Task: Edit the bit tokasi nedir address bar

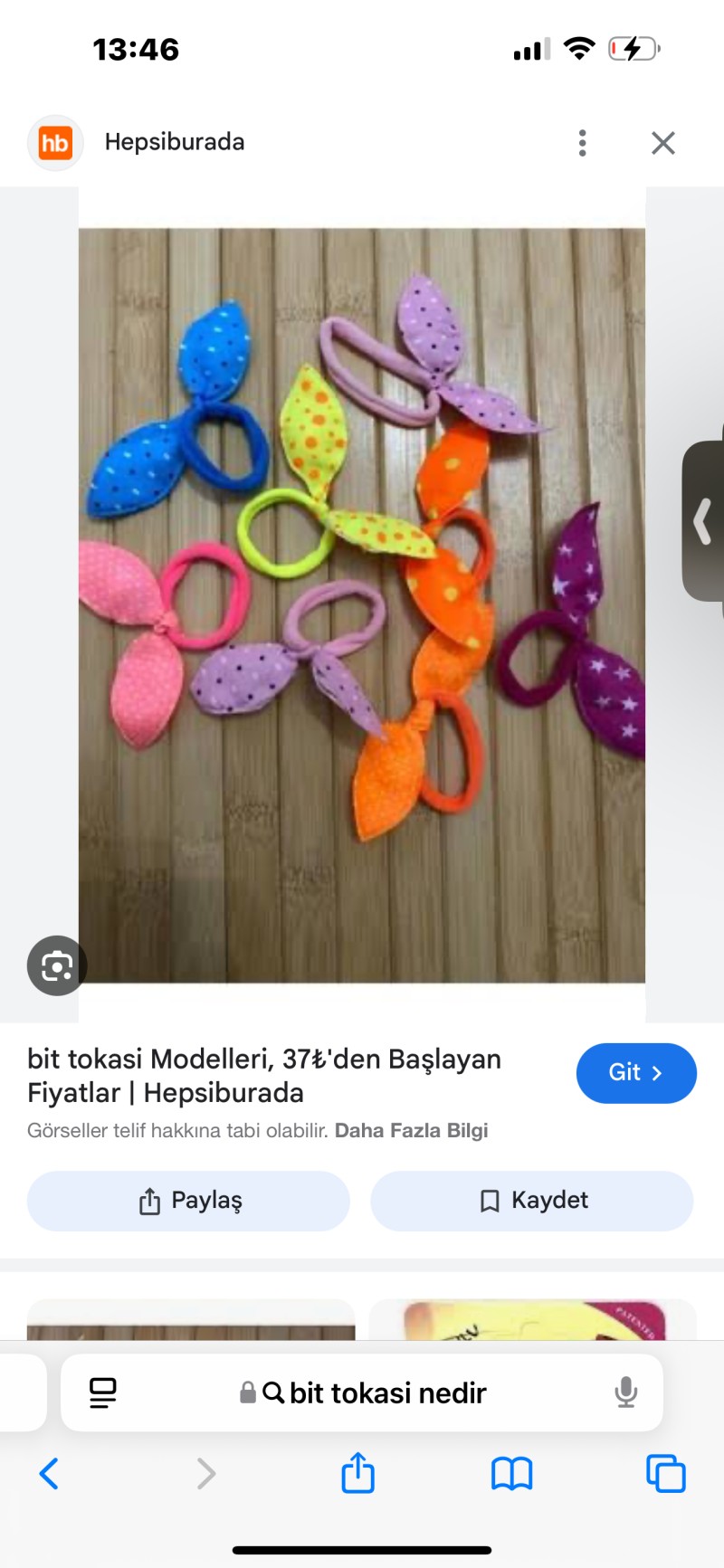Action: (380, 1392)
